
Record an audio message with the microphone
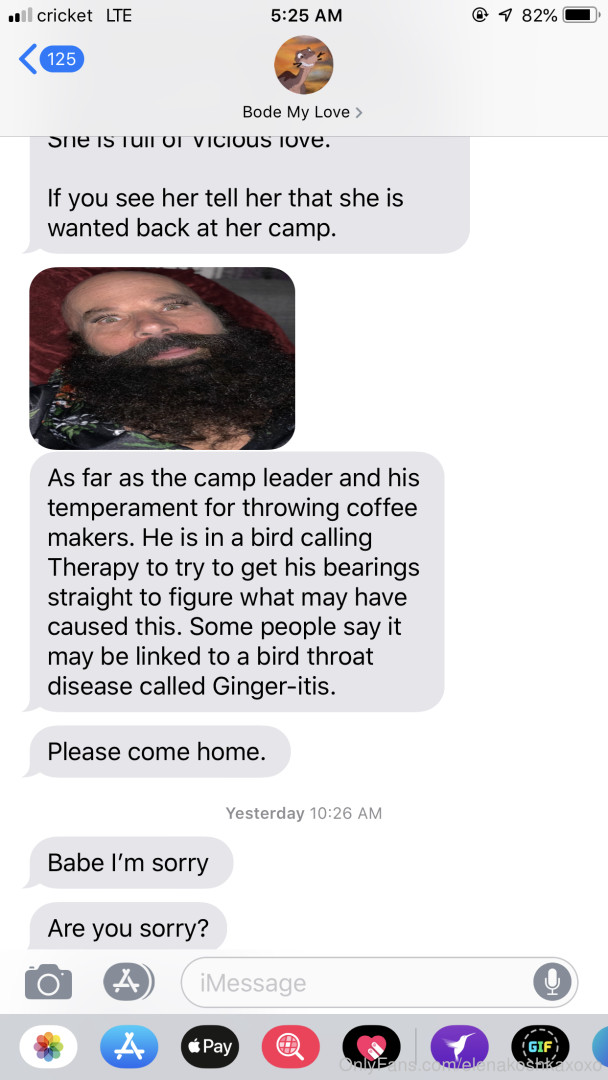(551, 982)
